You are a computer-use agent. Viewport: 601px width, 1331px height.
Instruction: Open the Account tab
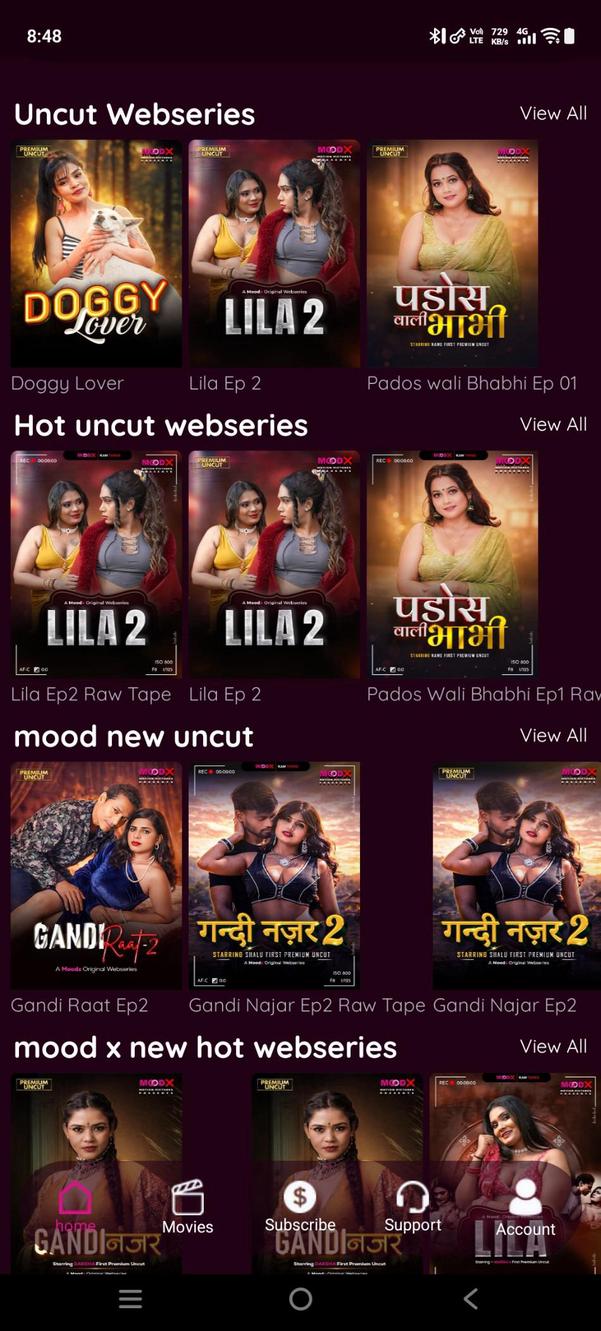525,1208
